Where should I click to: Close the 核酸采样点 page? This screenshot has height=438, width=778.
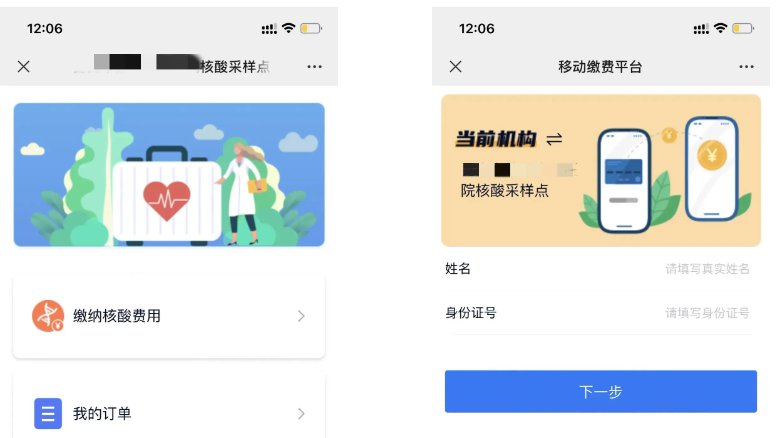point(24,66)
